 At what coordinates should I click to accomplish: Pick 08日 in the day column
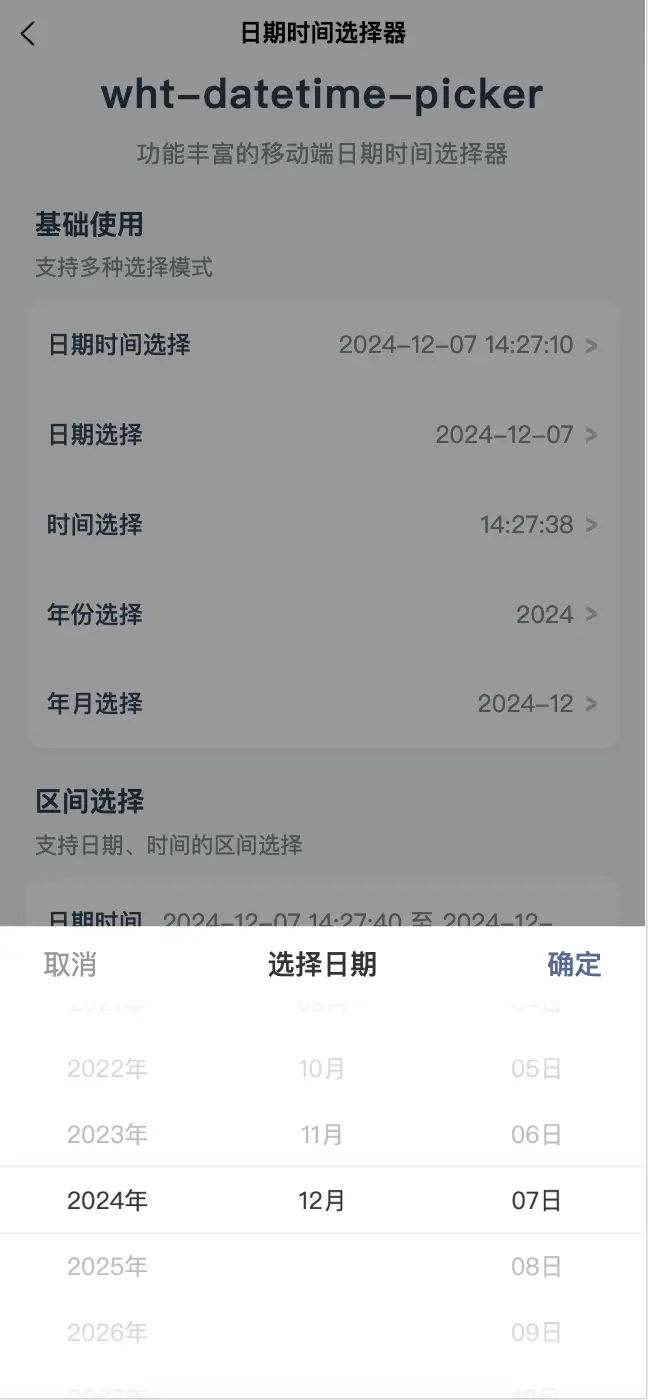coord(536,1267)
